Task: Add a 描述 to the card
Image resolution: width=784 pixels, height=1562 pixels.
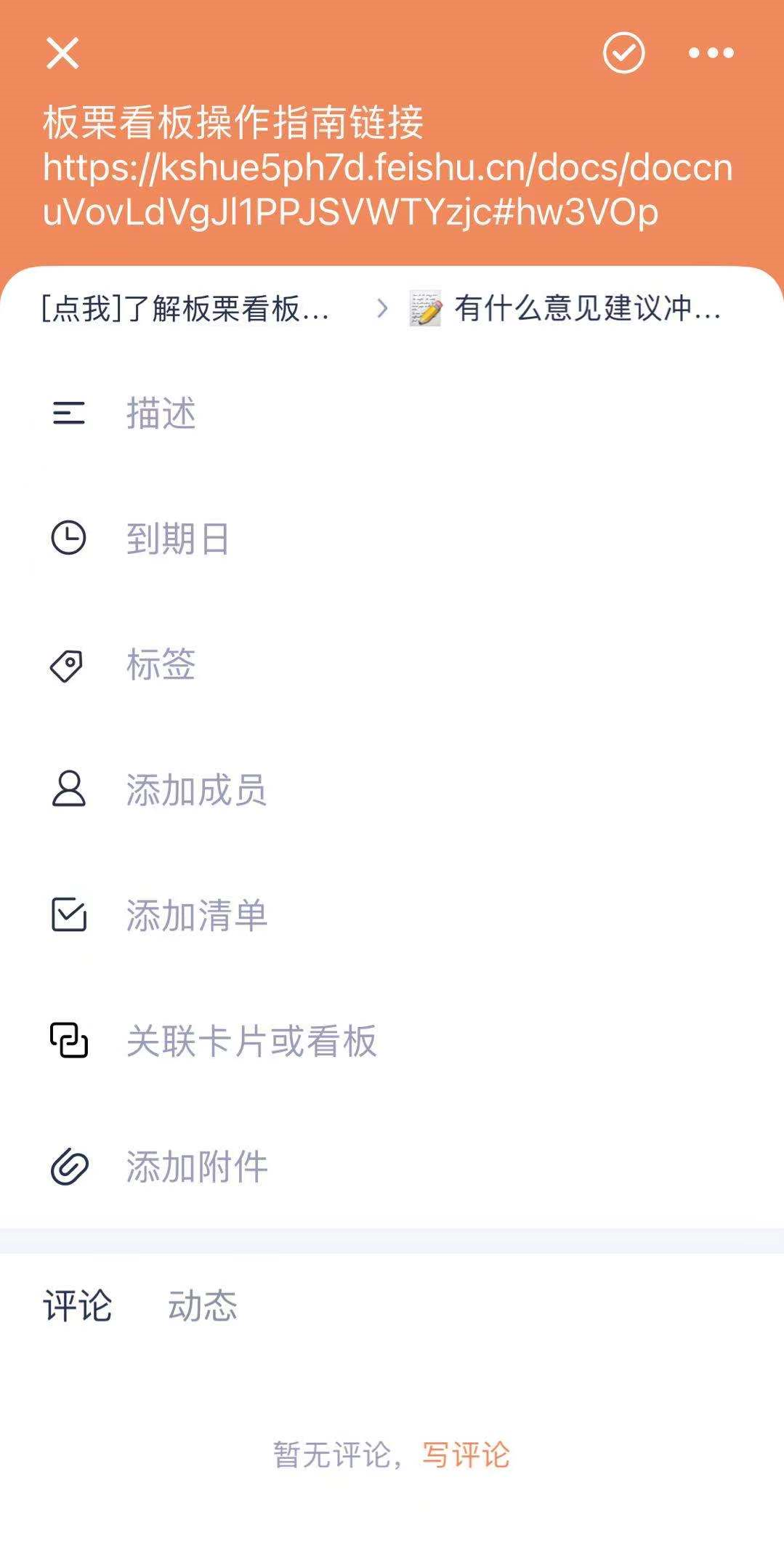Action: click(x=161, y=414)
